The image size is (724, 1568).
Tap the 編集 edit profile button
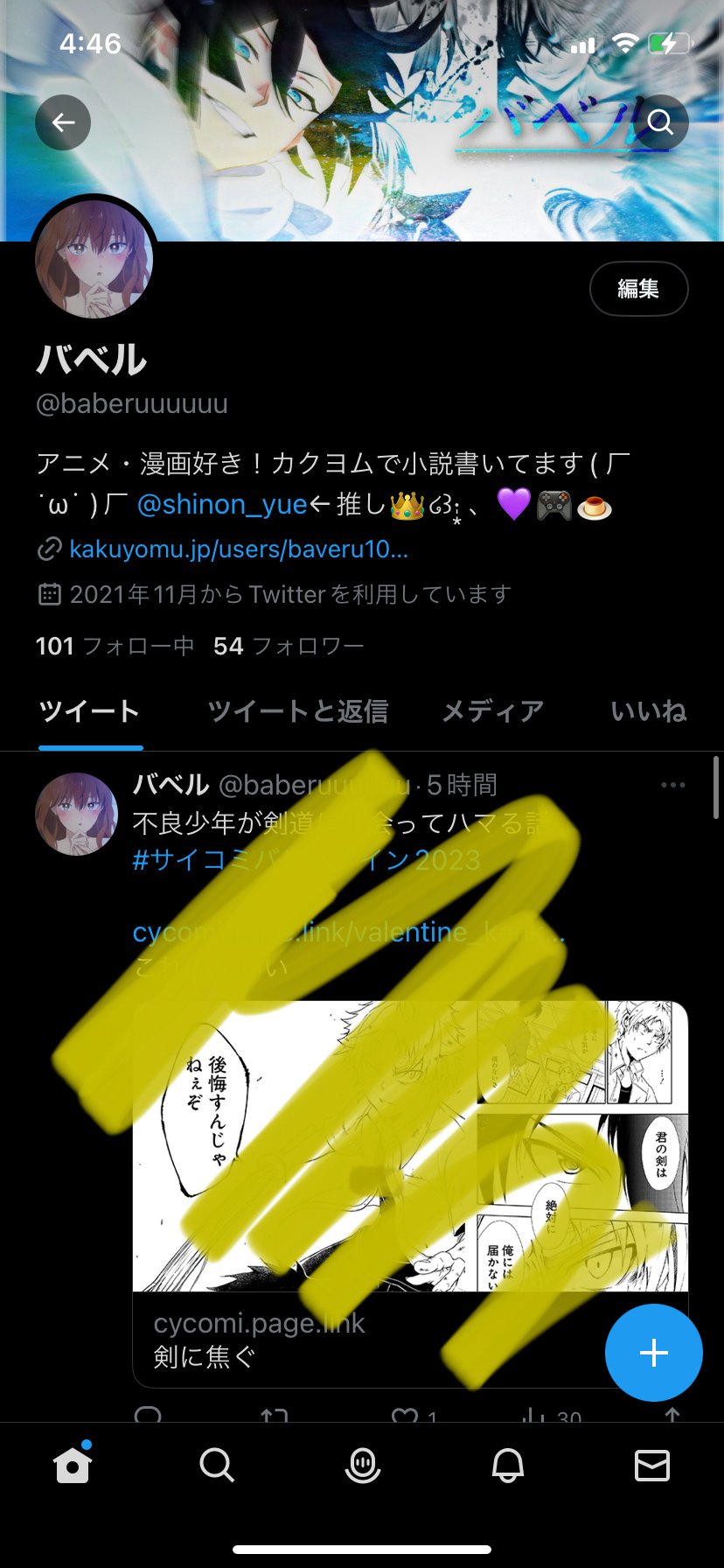[638, 289]
